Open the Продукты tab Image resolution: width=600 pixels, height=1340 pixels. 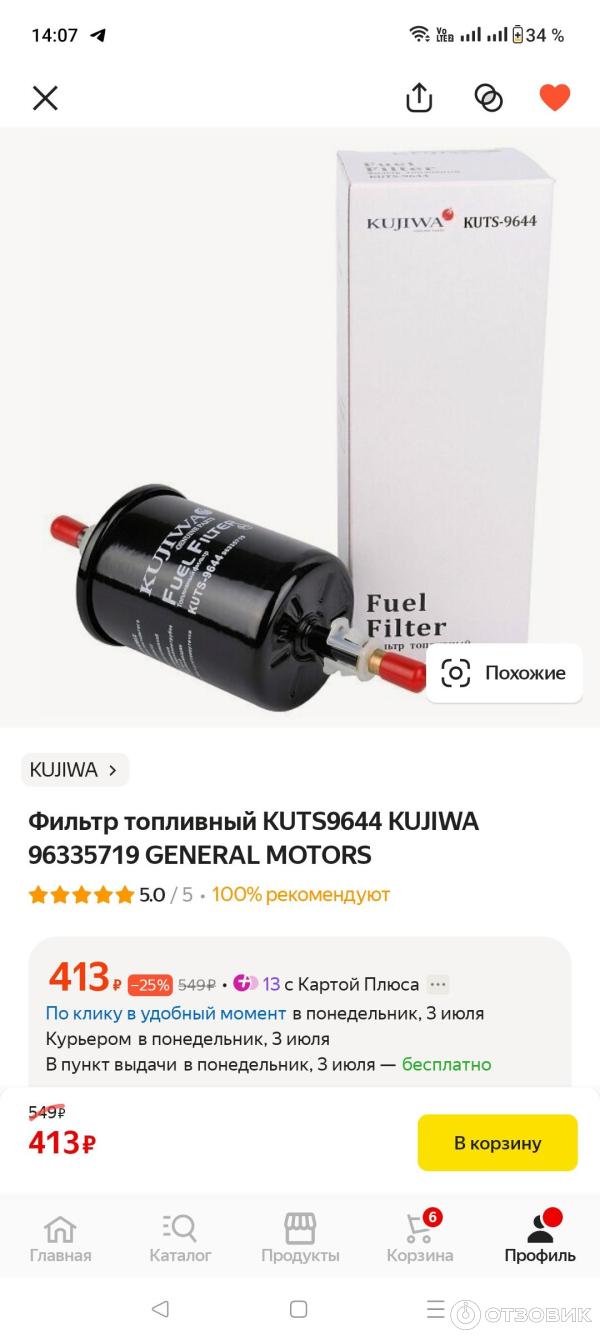tap(300, 1238)
